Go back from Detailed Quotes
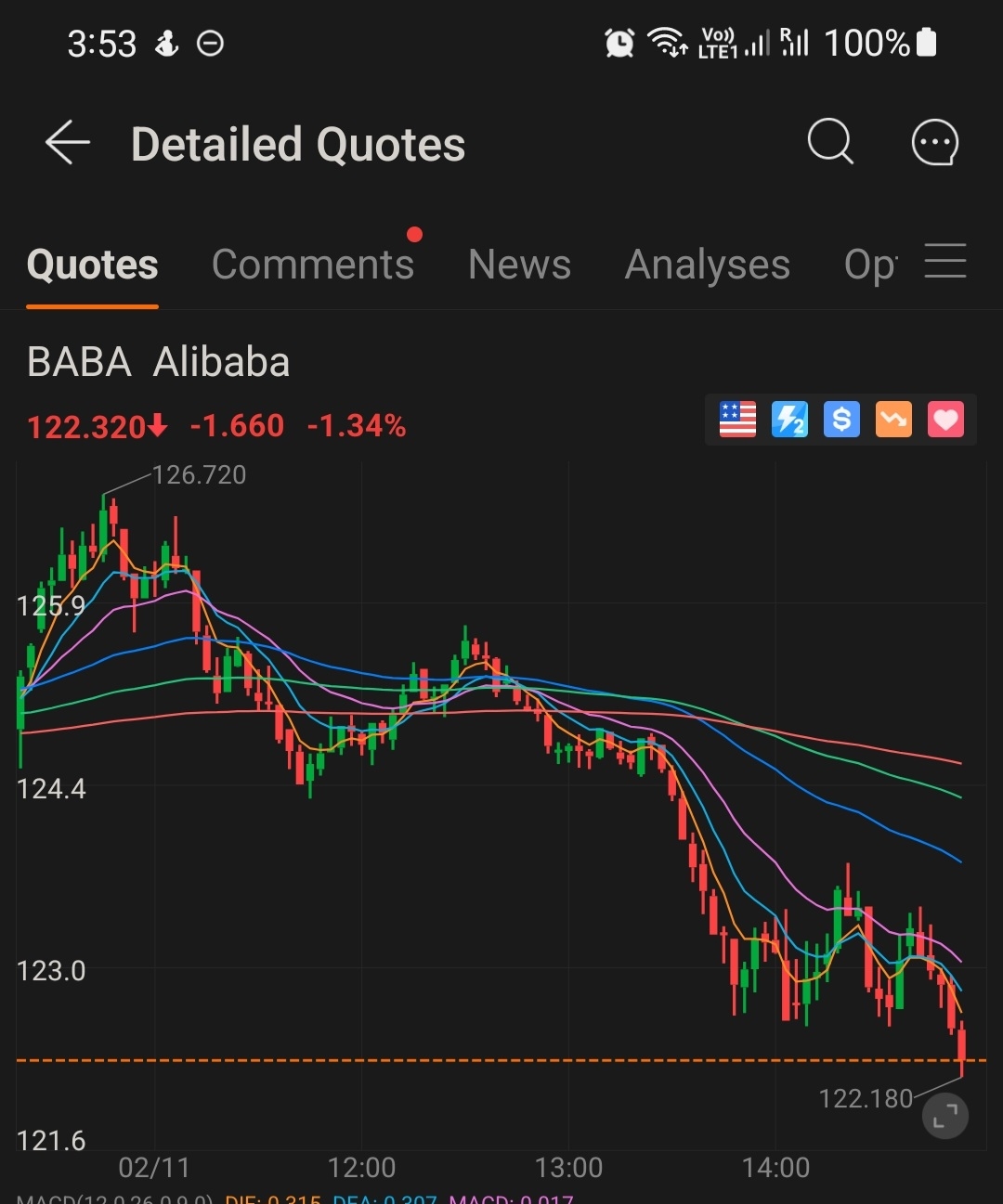 click(x=67, y=143)
